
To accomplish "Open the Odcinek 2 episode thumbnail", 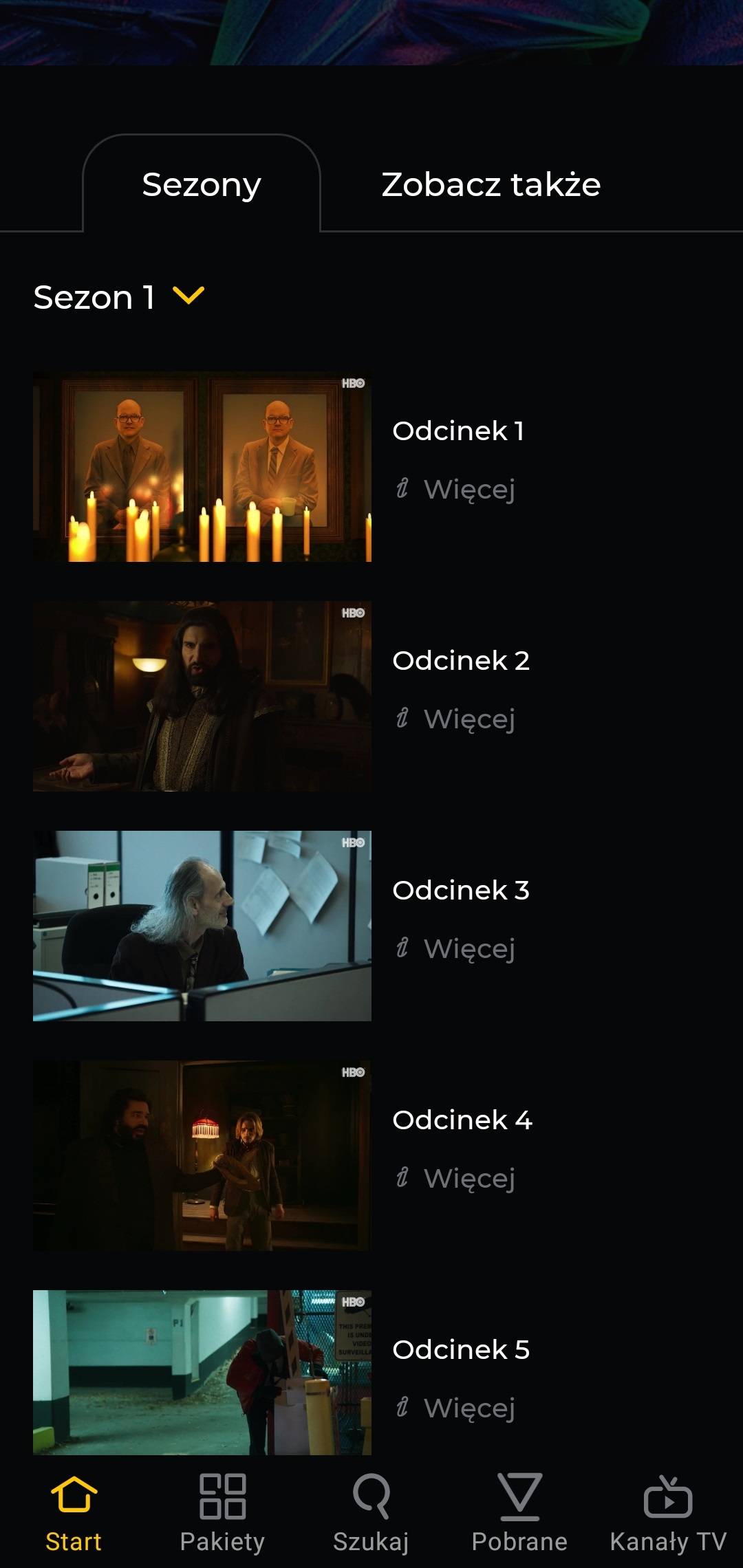I will click(202, 696).
